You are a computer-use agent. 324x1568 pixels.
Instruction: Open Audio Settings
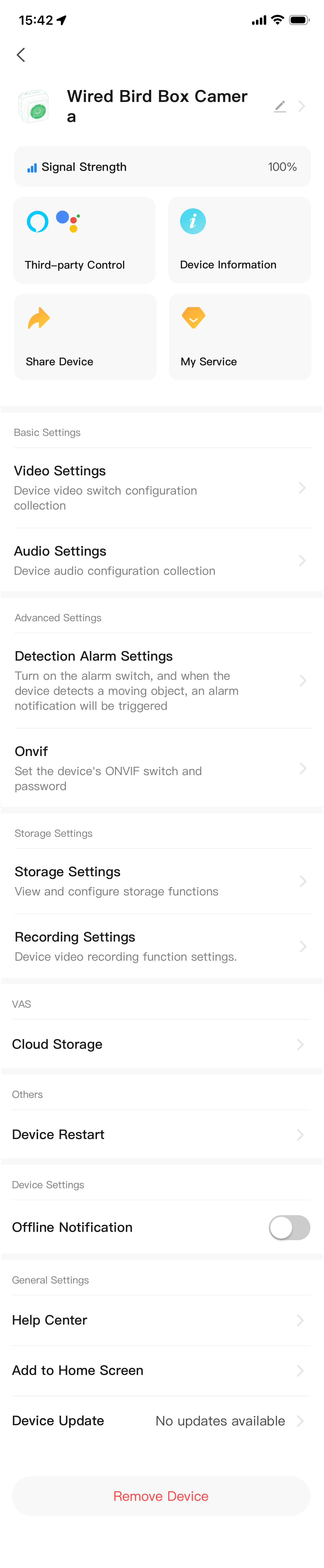click(162, 560)
